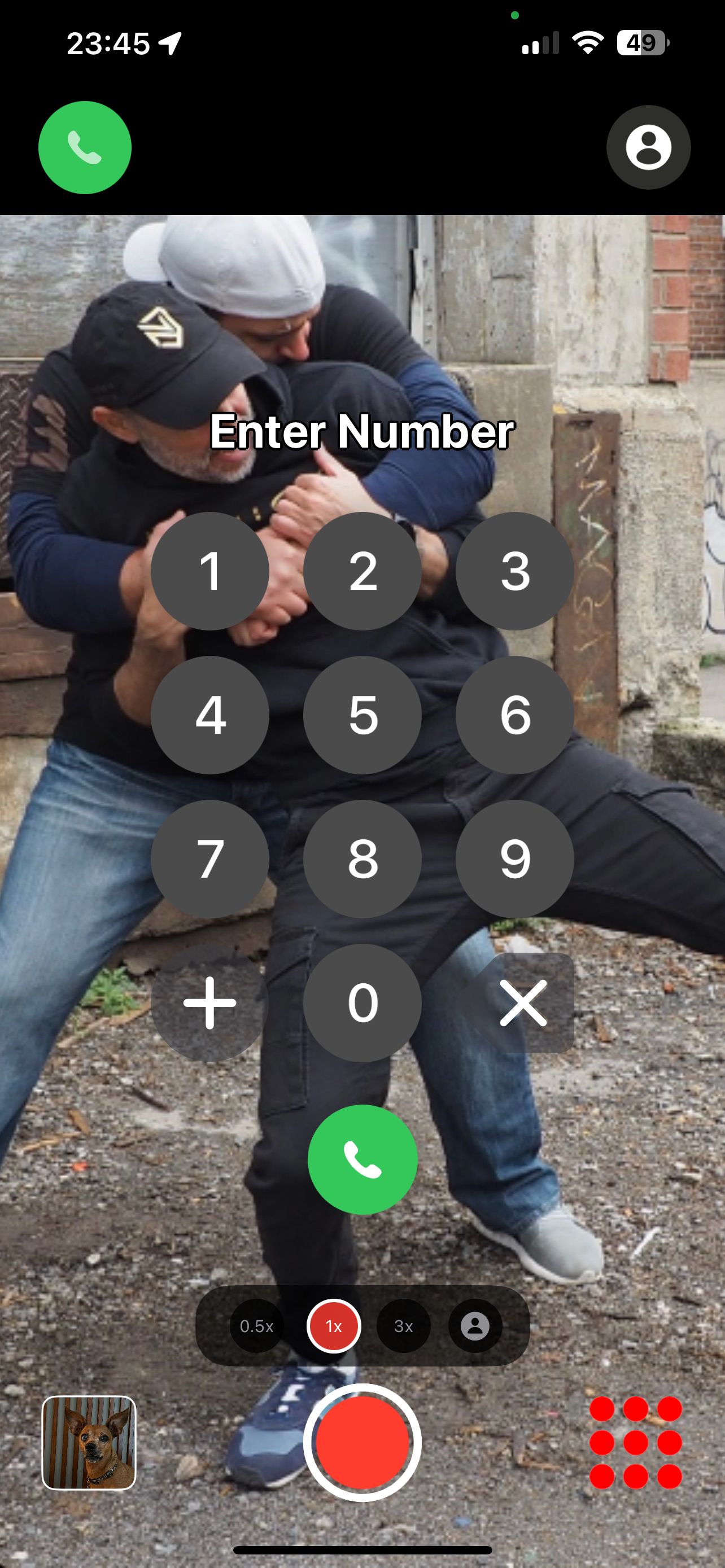725x1568 pixels.
Task: Enter digit 8 on the keypad
Action: (x=362, y=859)
